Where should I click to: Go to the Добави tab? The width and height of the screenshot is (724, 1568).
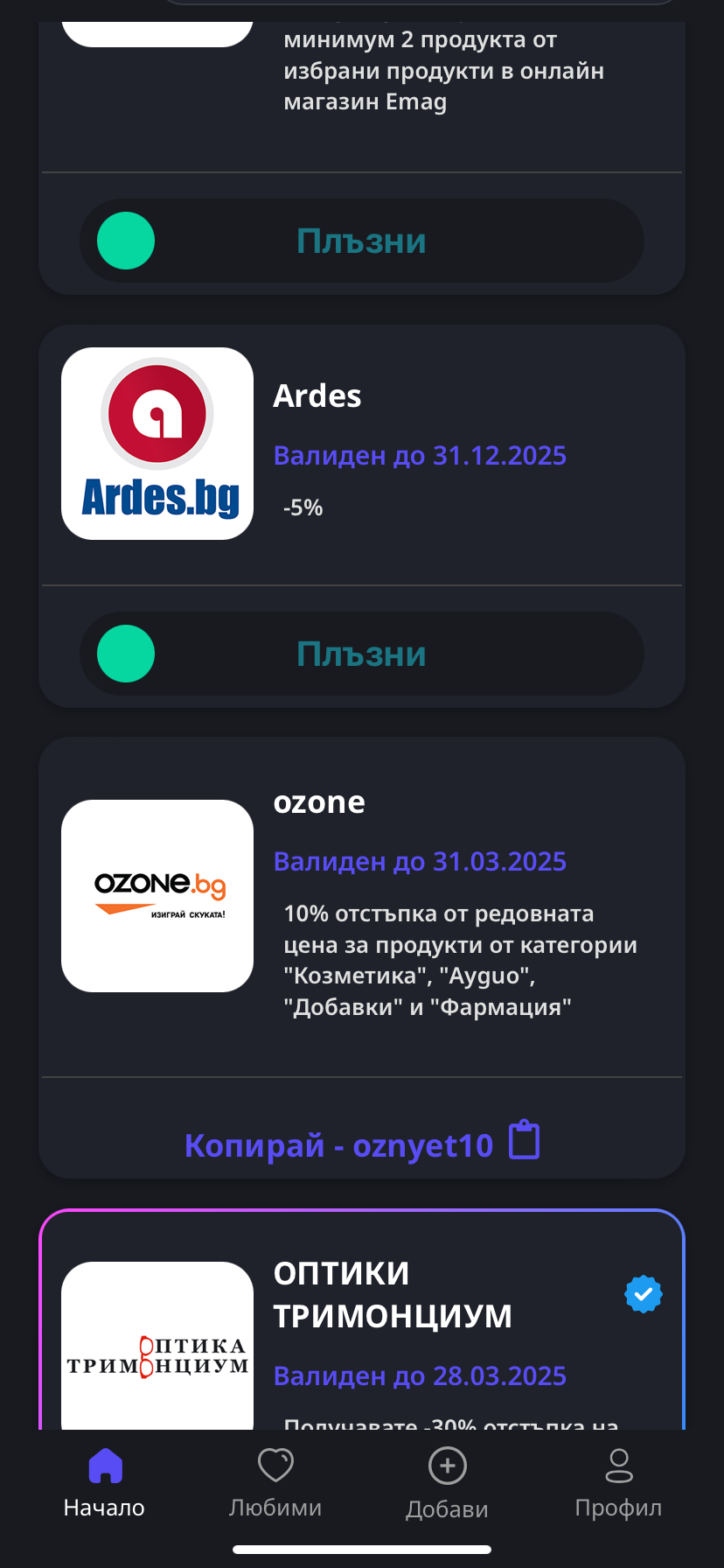pos(447,1483)
